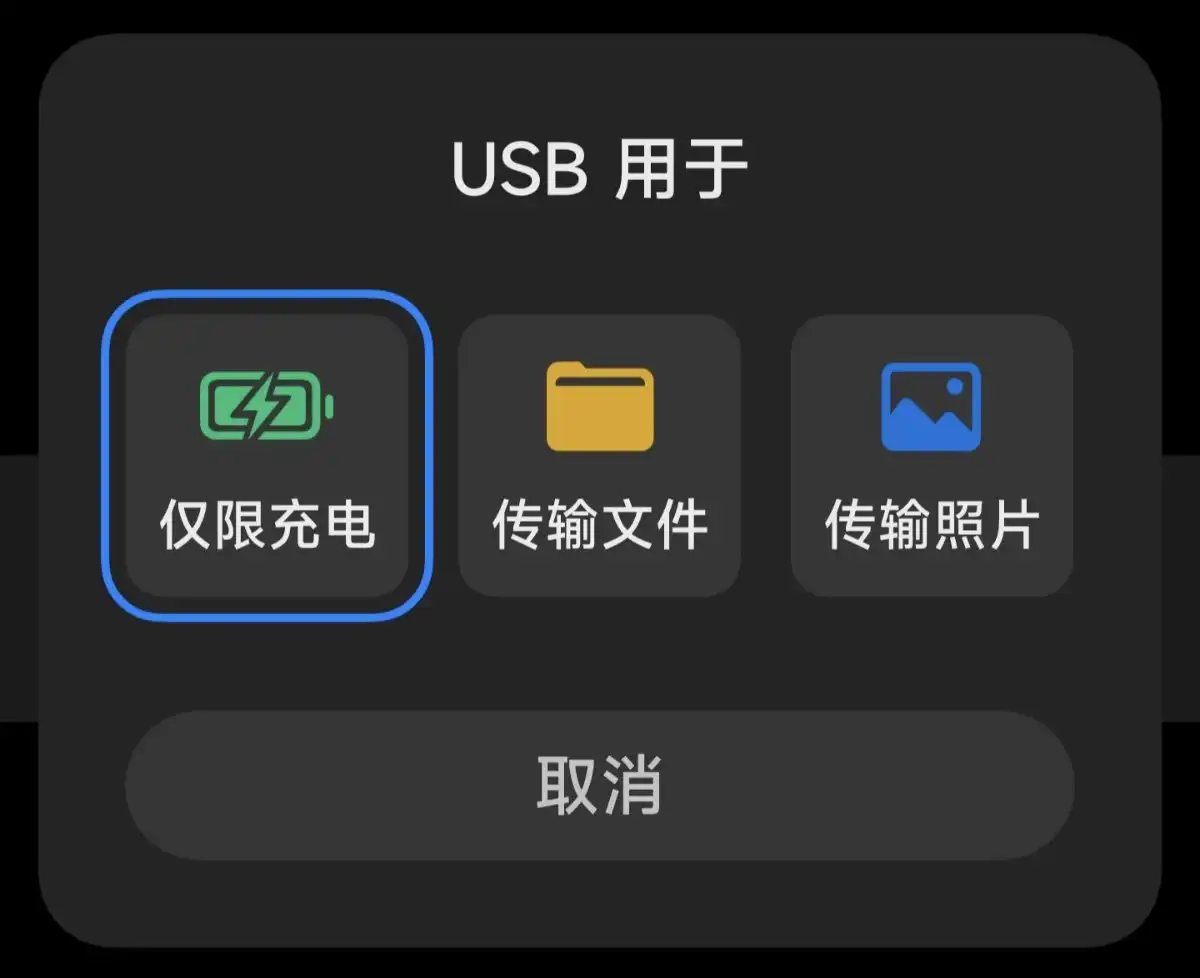Choose 传输文件 file transfer mode
1200x978 pixels.
click(599, 456)
